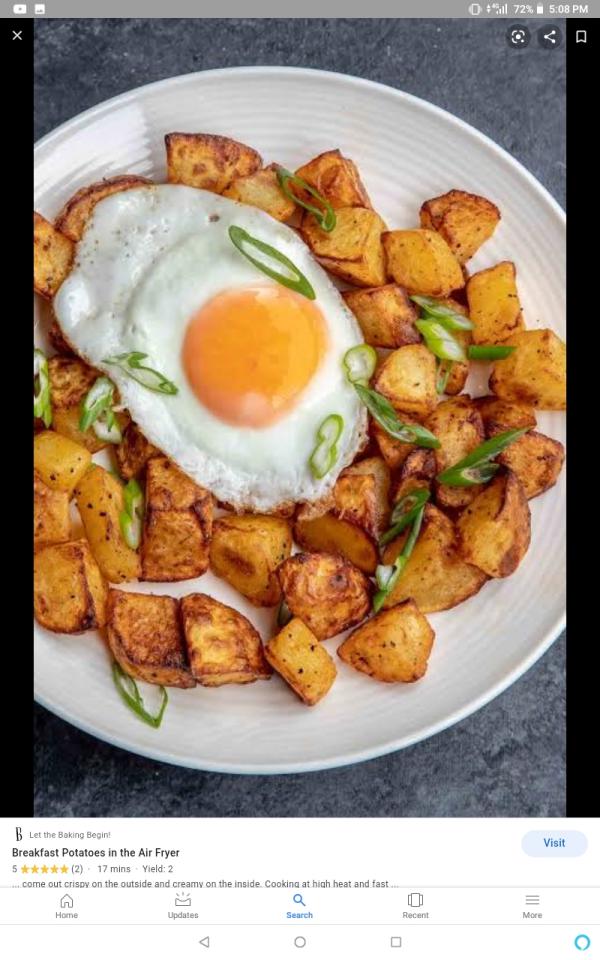Go to the Home tab
This screenshot has width=600, height=960.
point(66,906)
